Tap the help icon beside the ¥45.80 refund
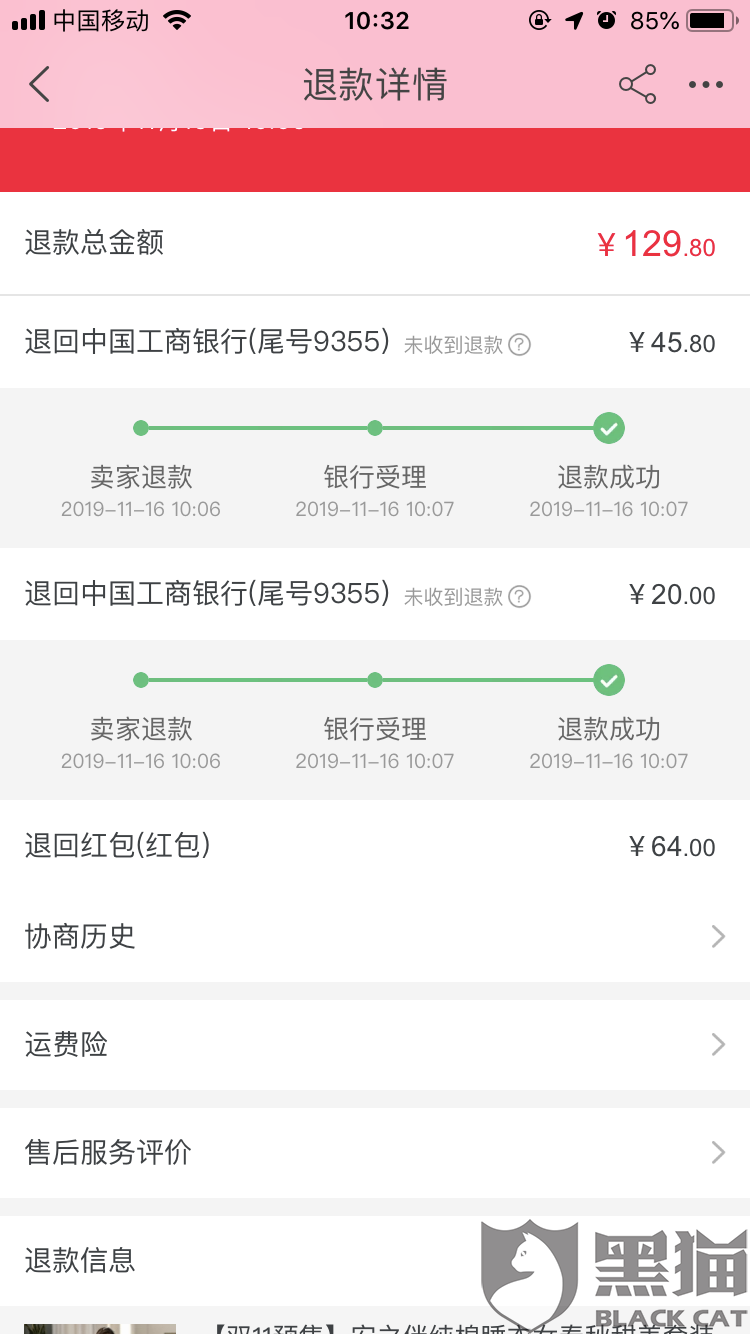 519,345
